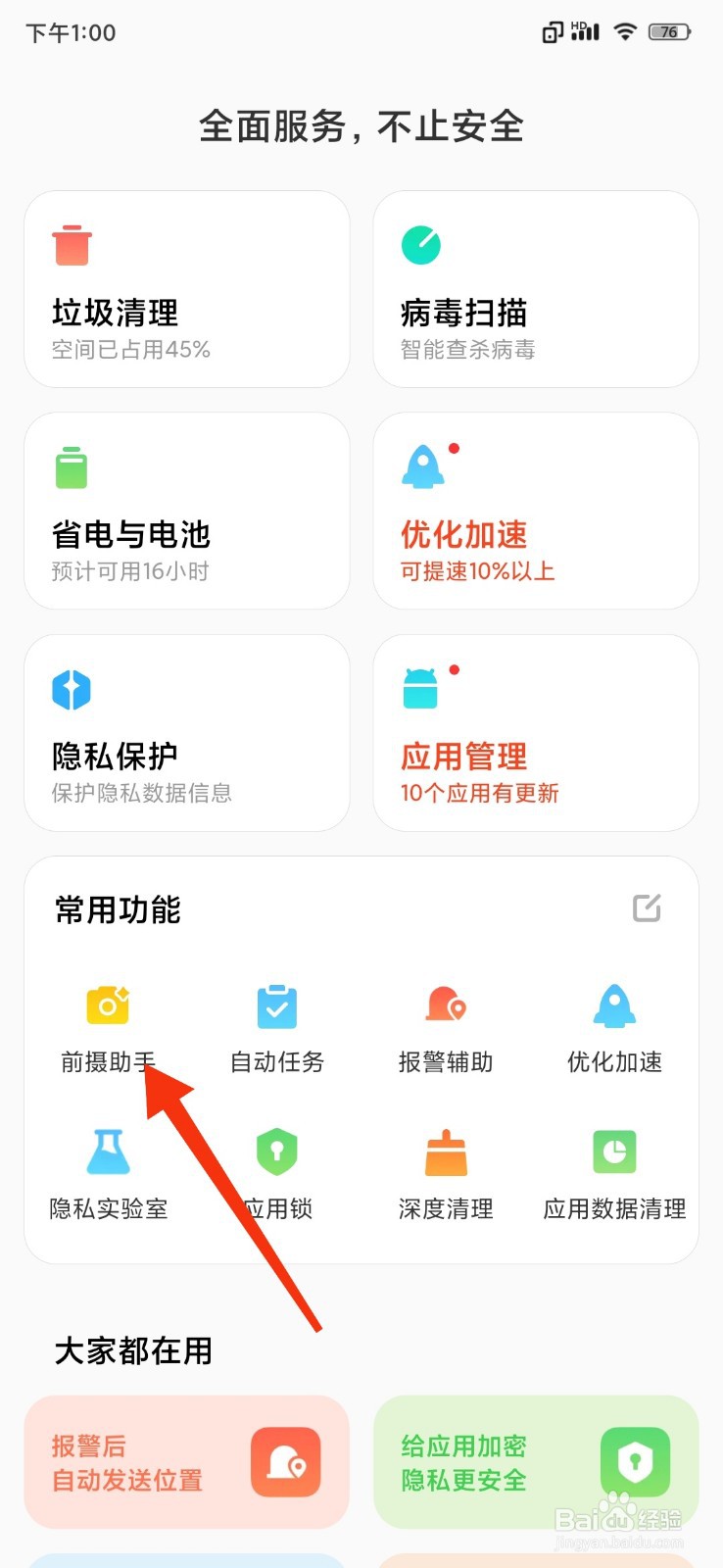The height and width of the screenshot is (1568, 723).
Task: Open the 隐私实验室 flask icon
Action: click(x=108, y=1151)
